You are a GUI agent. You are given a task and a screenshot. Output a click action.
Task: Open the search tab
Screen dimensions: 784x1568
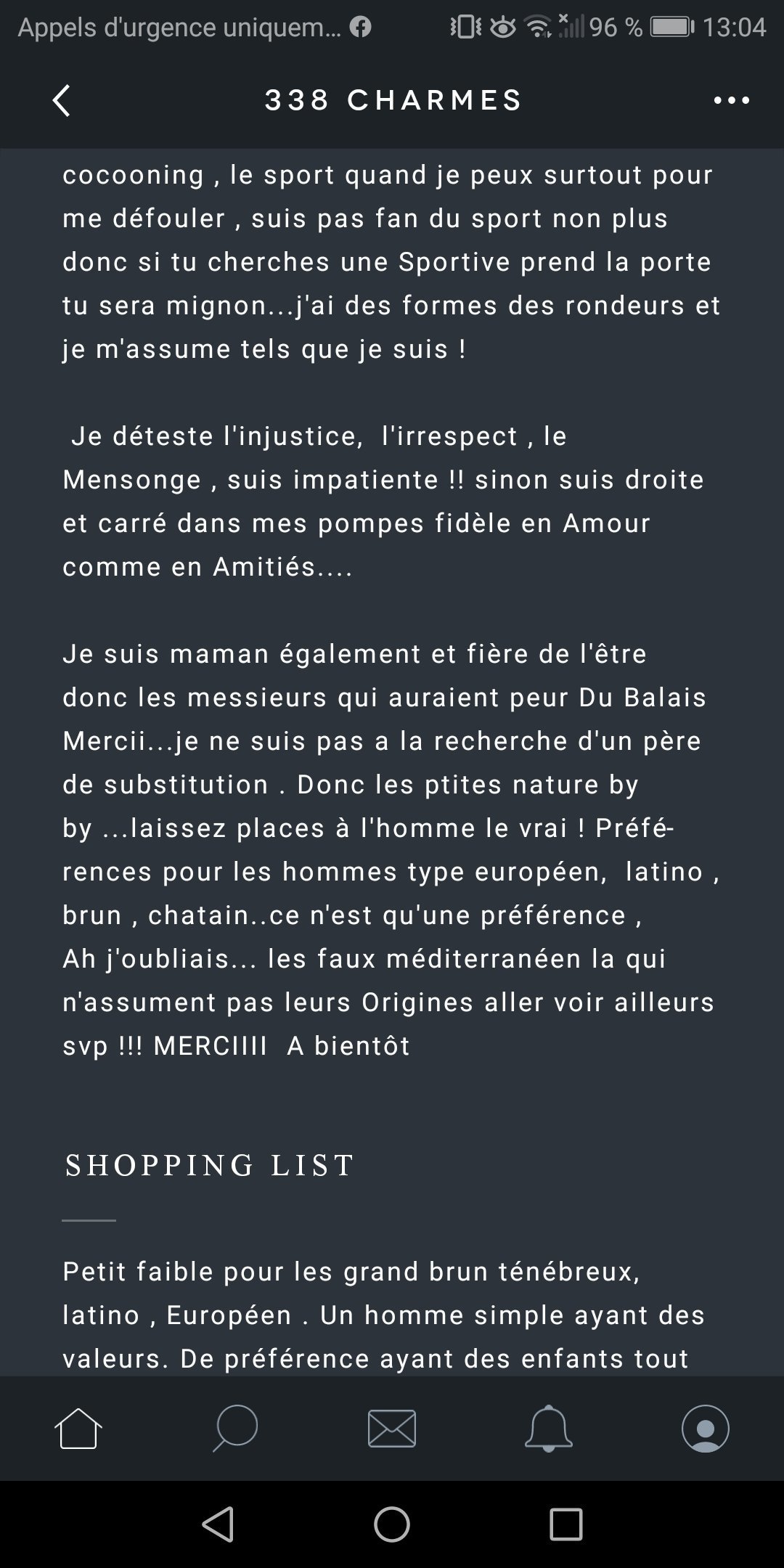(x=235, y=1429)
